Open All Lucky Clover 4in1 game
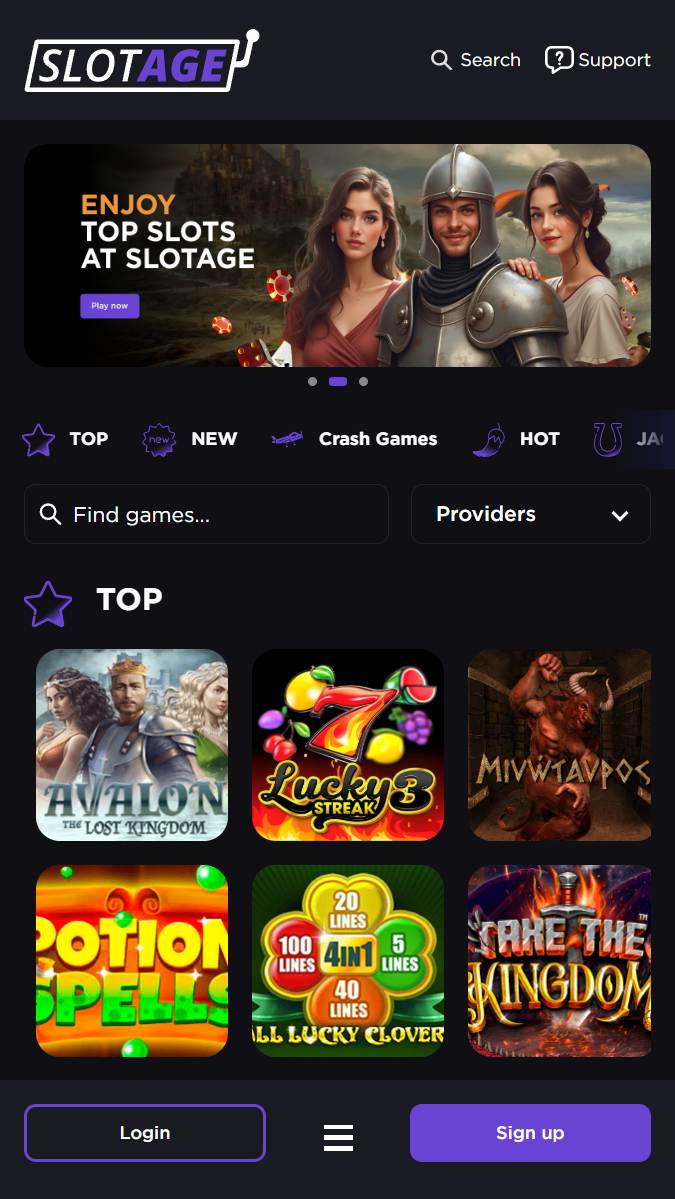Viewport: 675px width, 1199px height. (348, 961)
